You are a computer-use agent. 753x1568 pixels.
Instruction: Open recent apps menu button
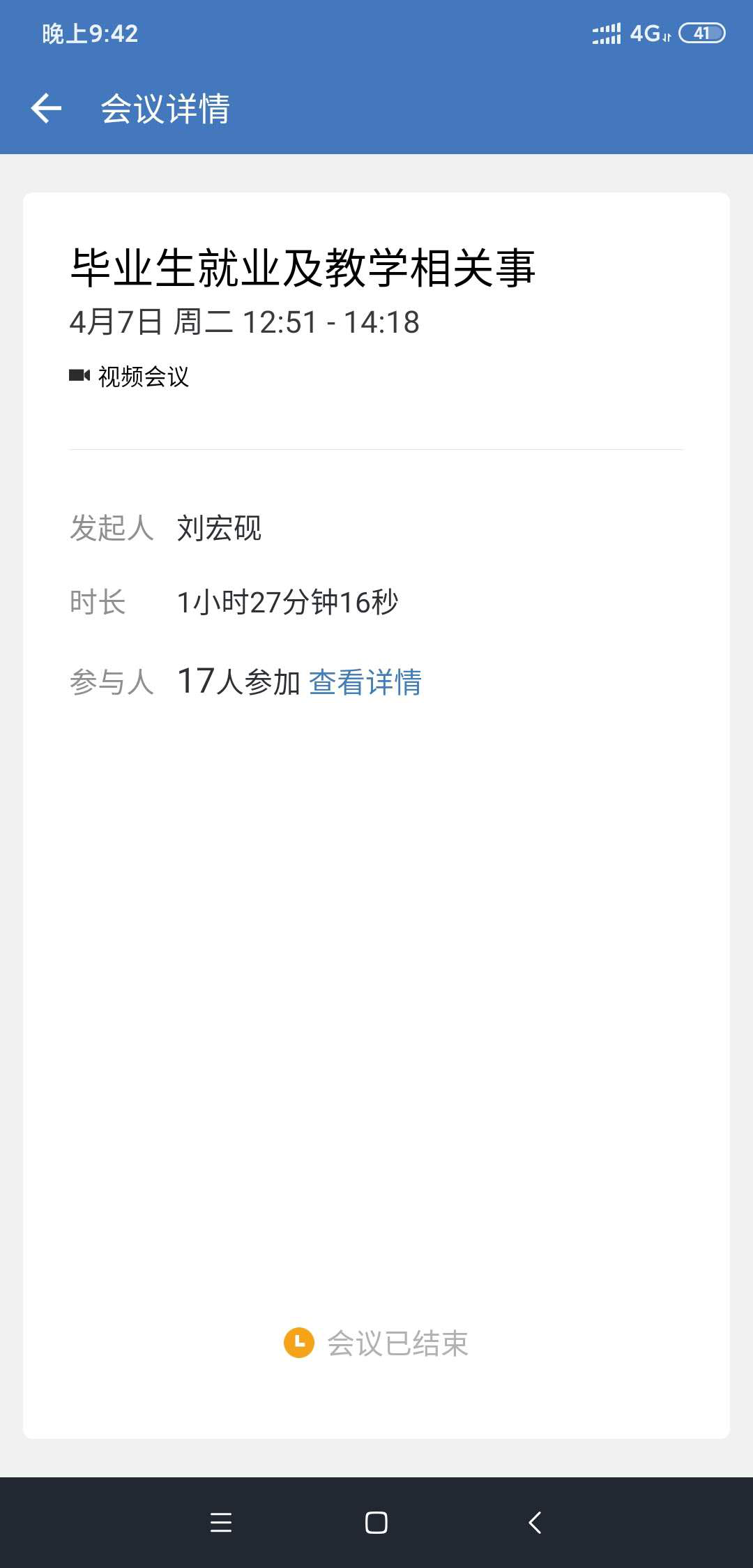click(220, 1522)
